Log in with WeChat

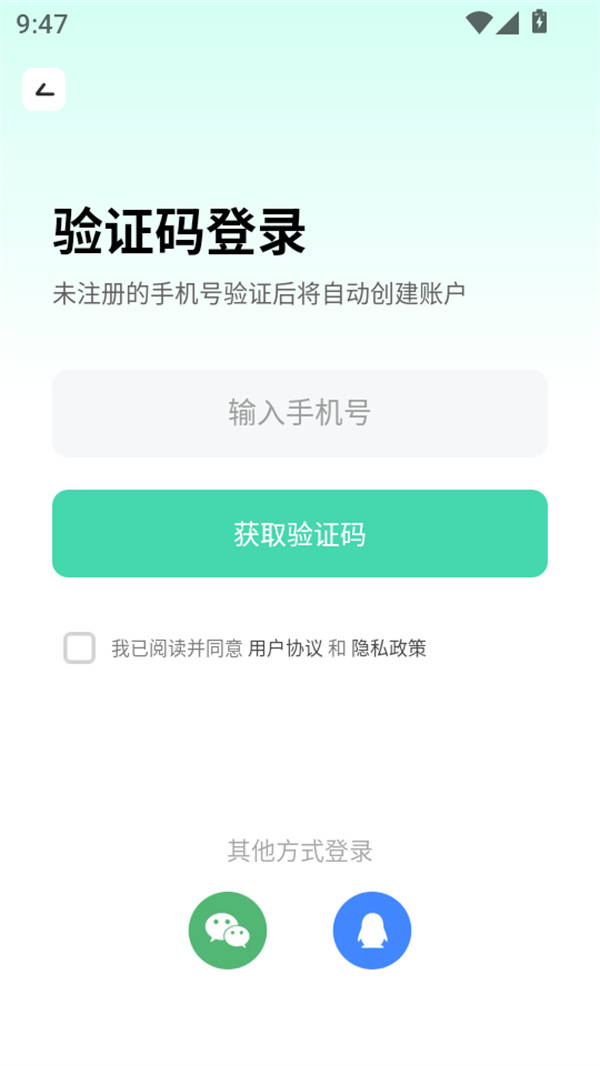coord(228,930)
